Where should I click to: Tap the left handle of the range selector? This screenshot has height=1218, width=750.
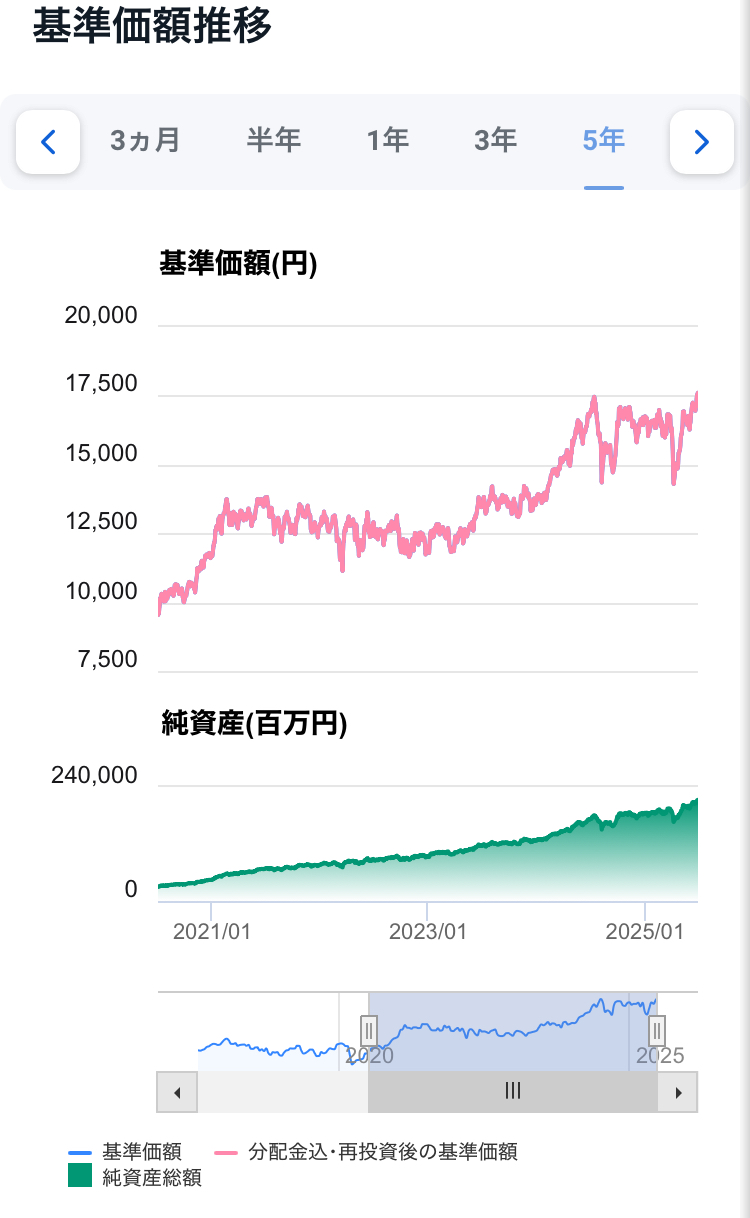[x=368, y=1029]
